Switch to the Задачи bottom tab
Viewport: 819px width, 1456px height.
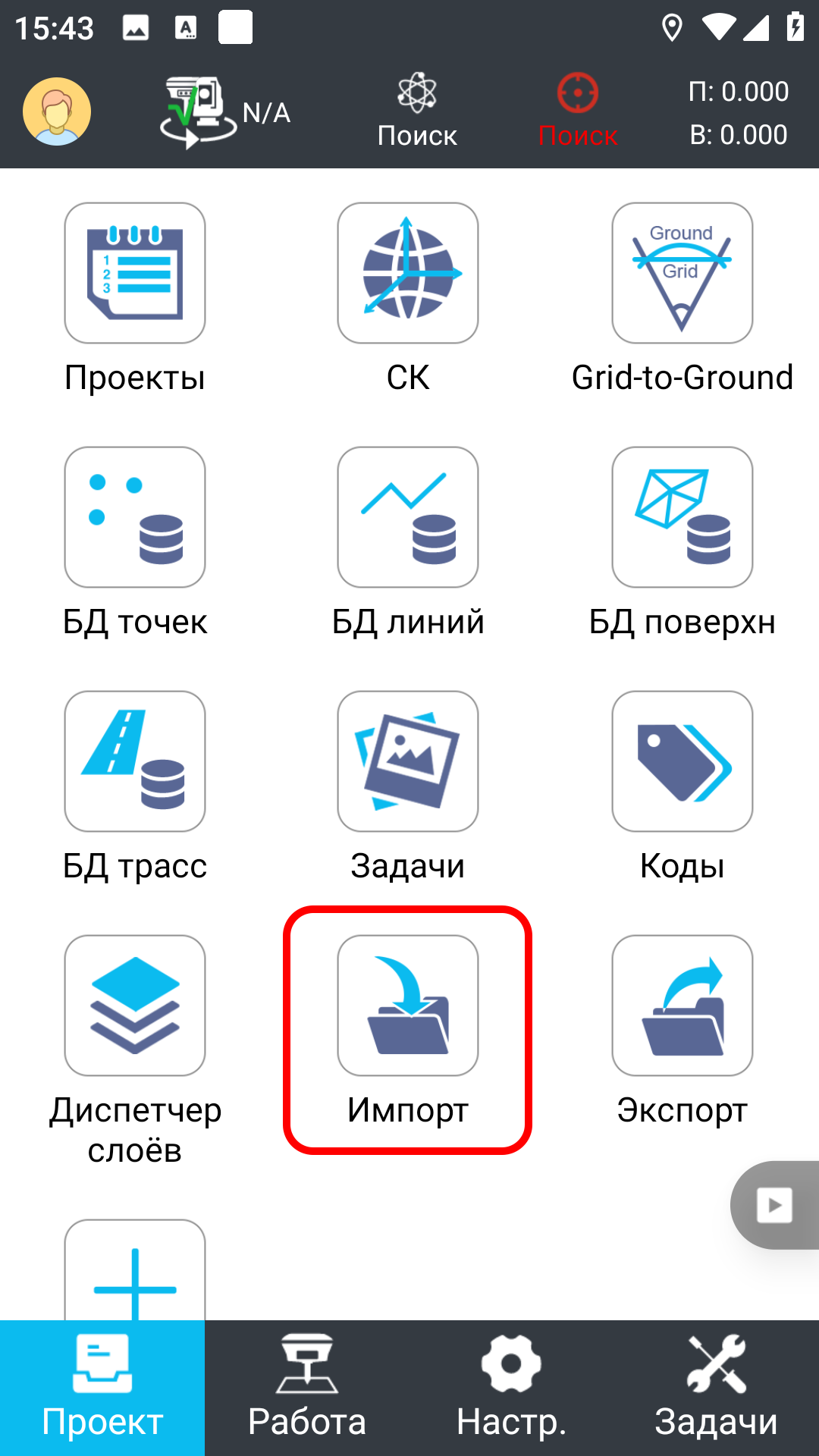pos(717,1388)
